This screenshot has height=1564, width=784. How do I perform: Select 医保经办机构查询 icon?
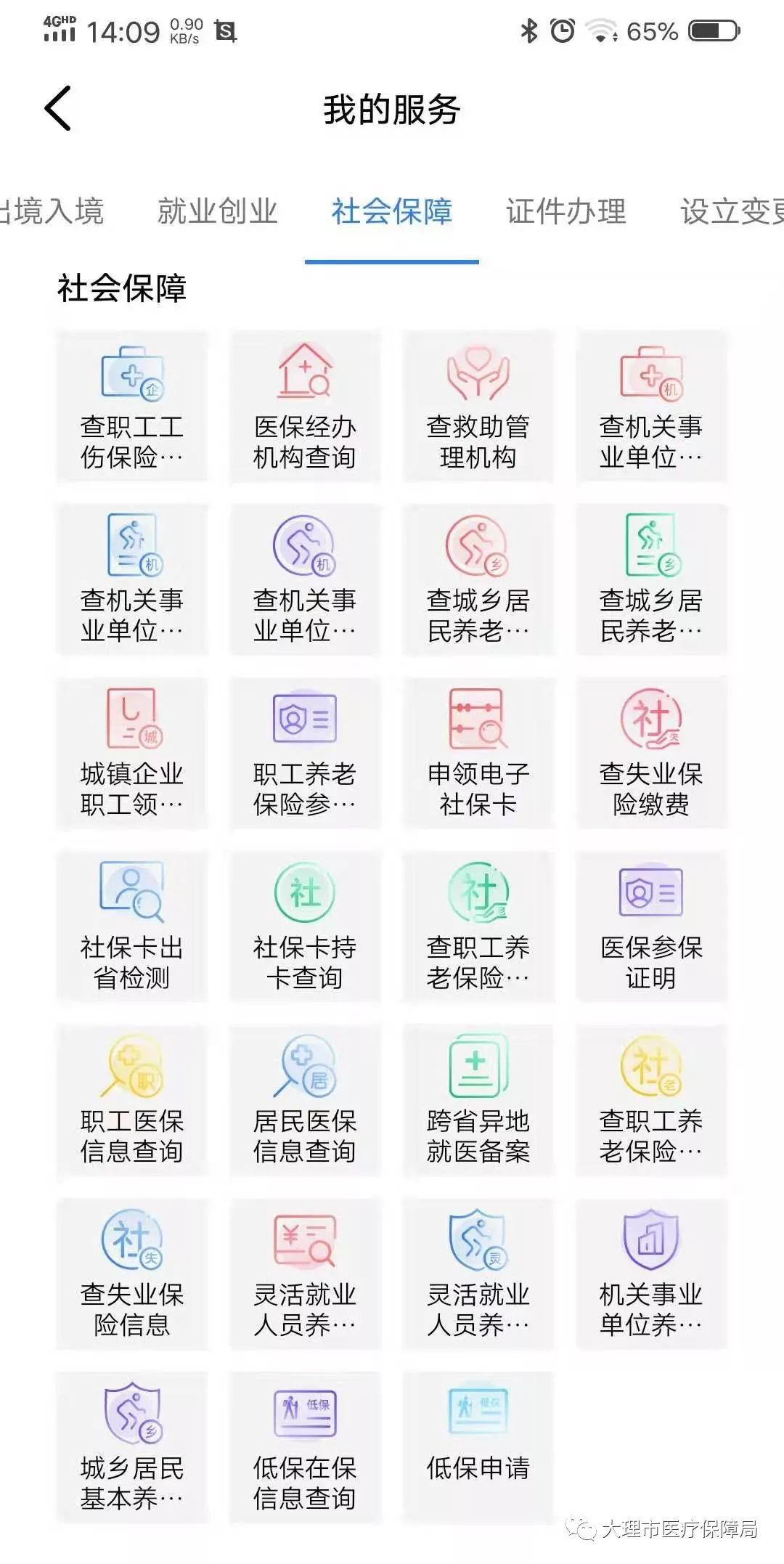pos(305,407)
